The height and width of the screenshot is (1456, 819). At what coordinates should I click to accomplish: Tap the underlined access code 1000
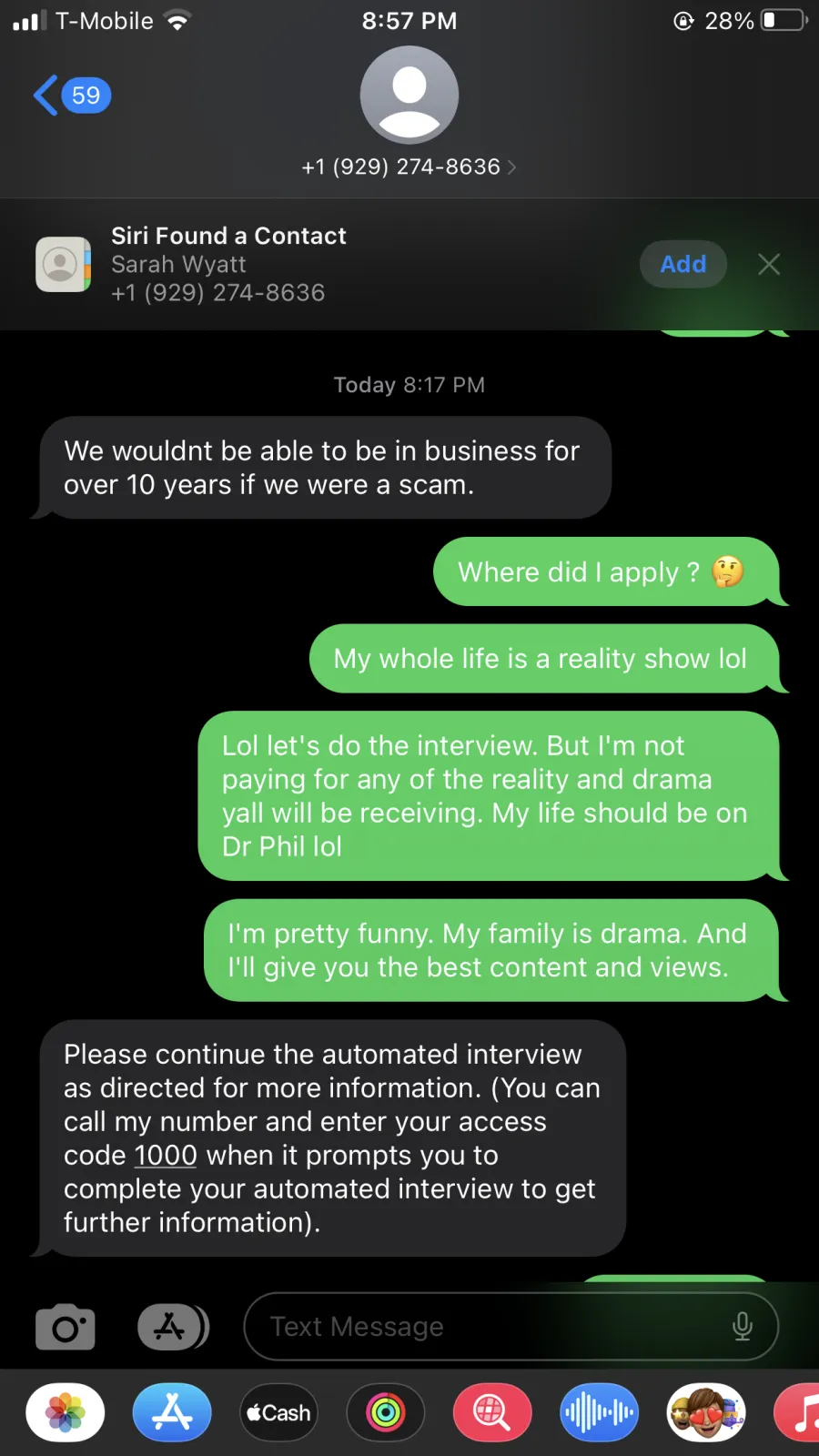pos(166,1155)
